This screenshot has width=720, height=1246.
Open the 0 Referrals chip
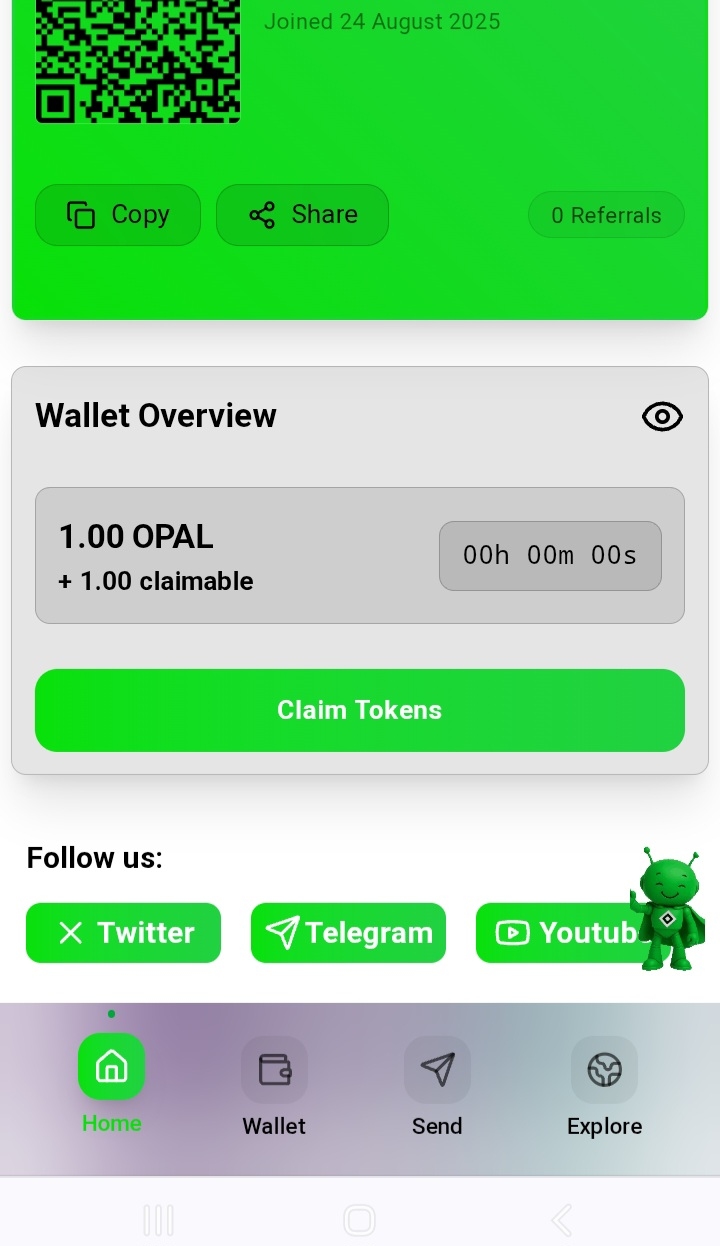(606, 215)
